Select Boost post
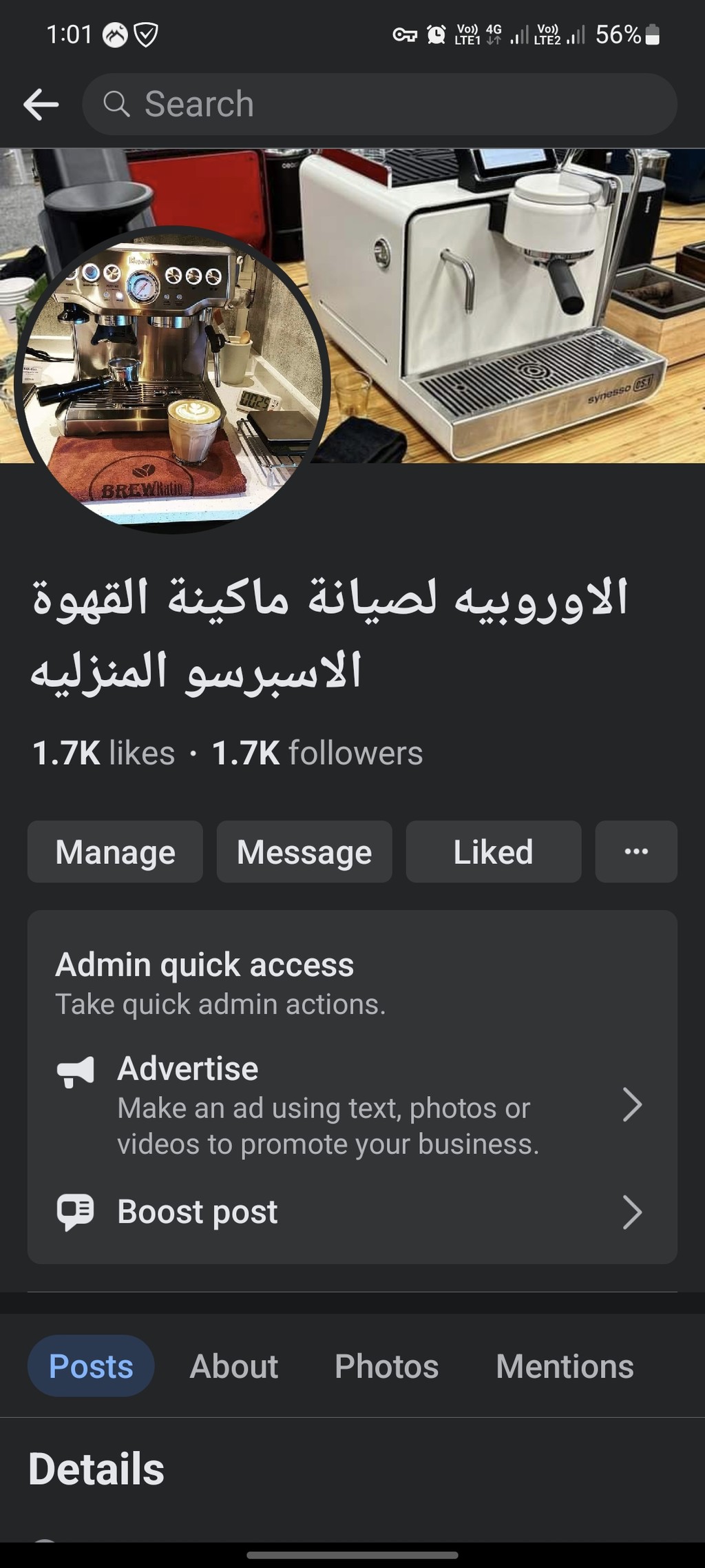Image resolution: width=705 pixels, height=1568 pixels. (x=352, y=1212)
